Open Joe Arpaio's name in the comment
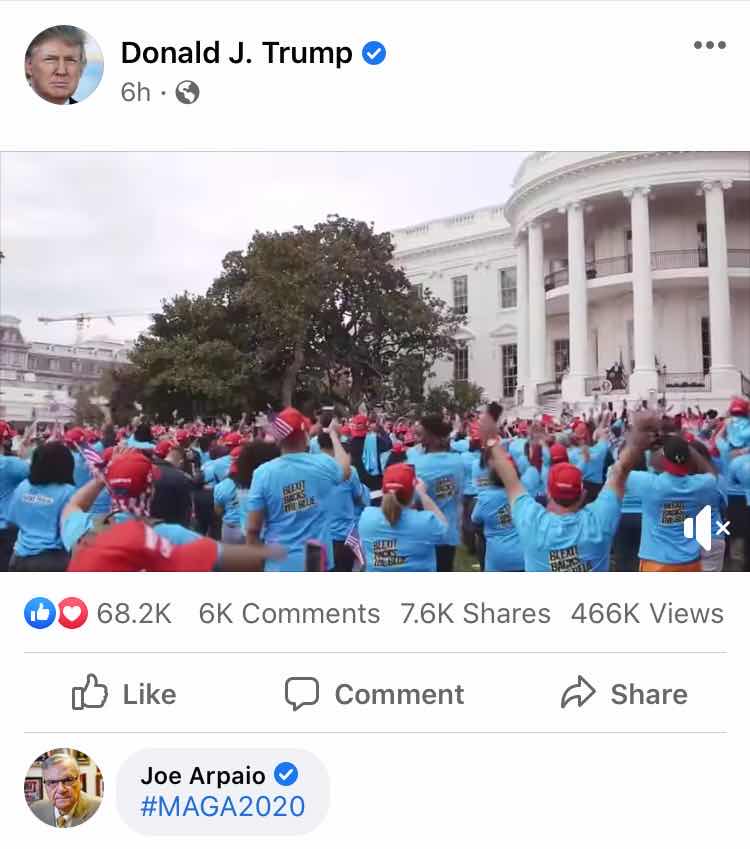 pos(203,775)
